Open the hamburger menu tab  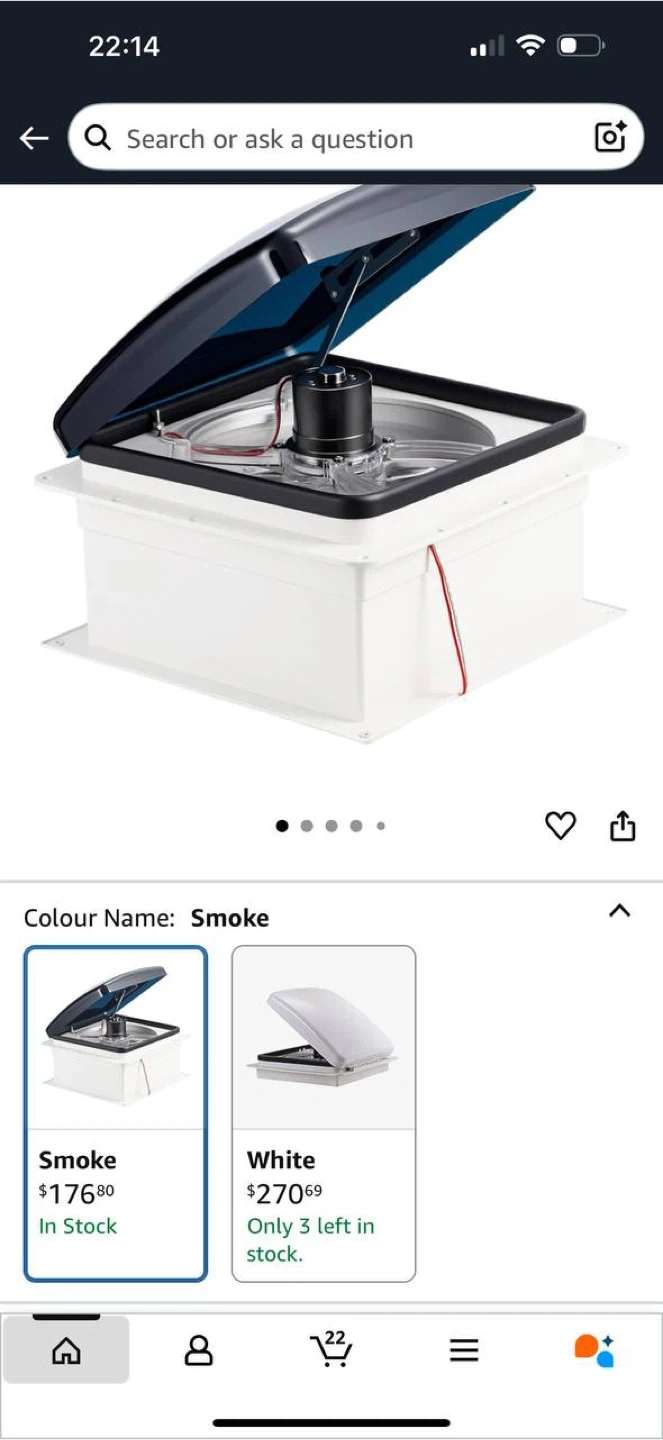point(463,1351)
